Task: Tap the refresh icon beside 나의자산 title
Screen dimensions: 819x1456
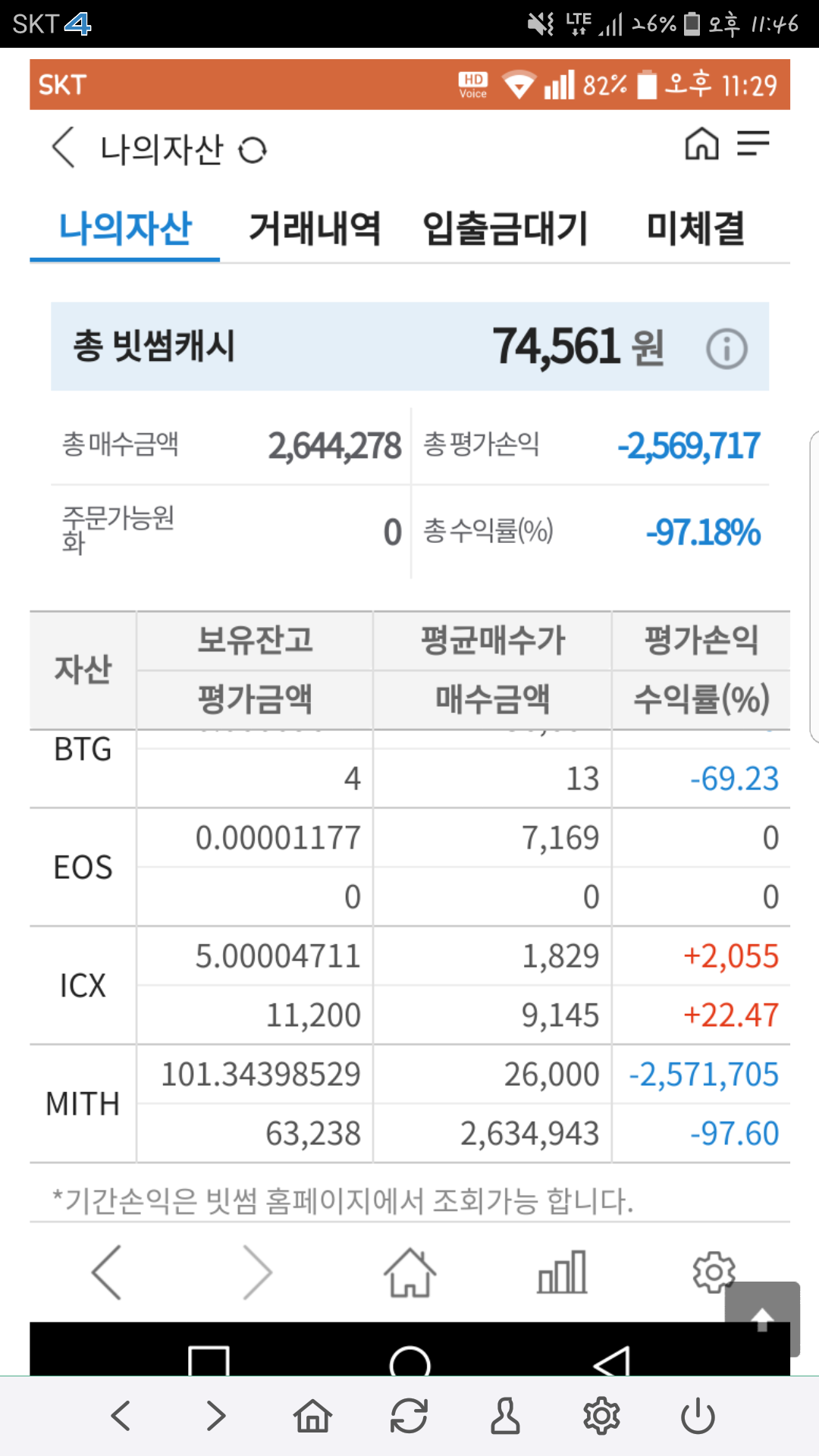Action: (253, 149)
